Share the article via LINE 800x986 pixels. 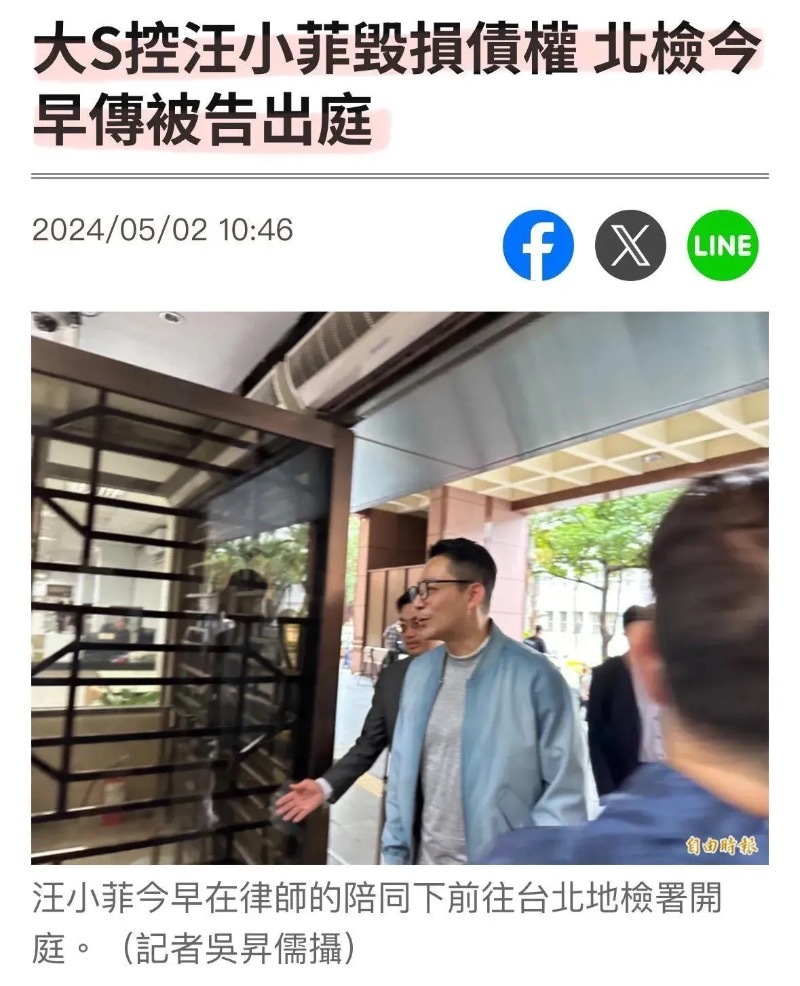coord(723,245)
